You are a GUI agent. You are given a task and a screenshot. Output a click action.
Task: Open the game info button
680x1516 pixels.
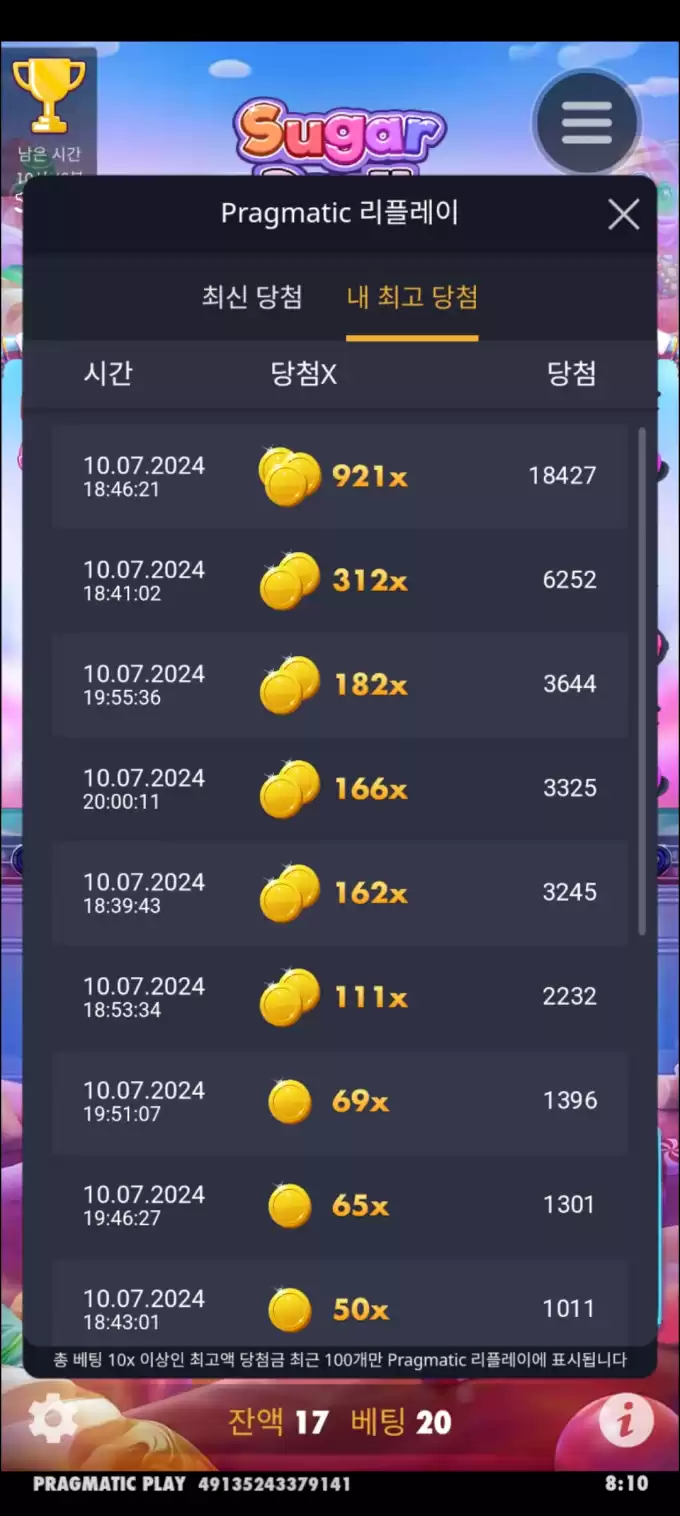626,1420
